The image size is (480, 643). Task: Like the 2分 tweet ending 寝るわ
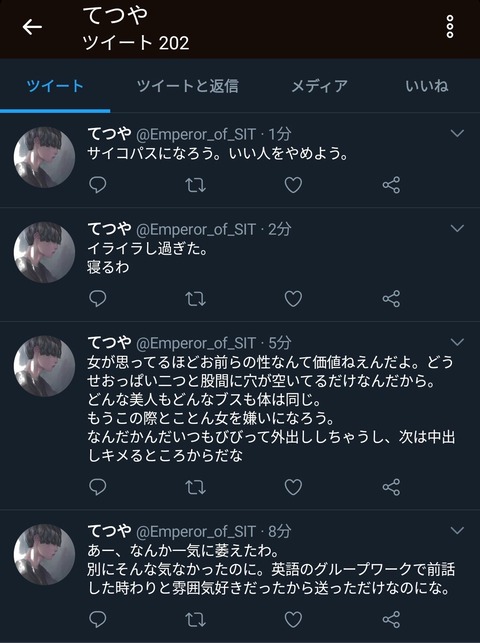[293, 299]
